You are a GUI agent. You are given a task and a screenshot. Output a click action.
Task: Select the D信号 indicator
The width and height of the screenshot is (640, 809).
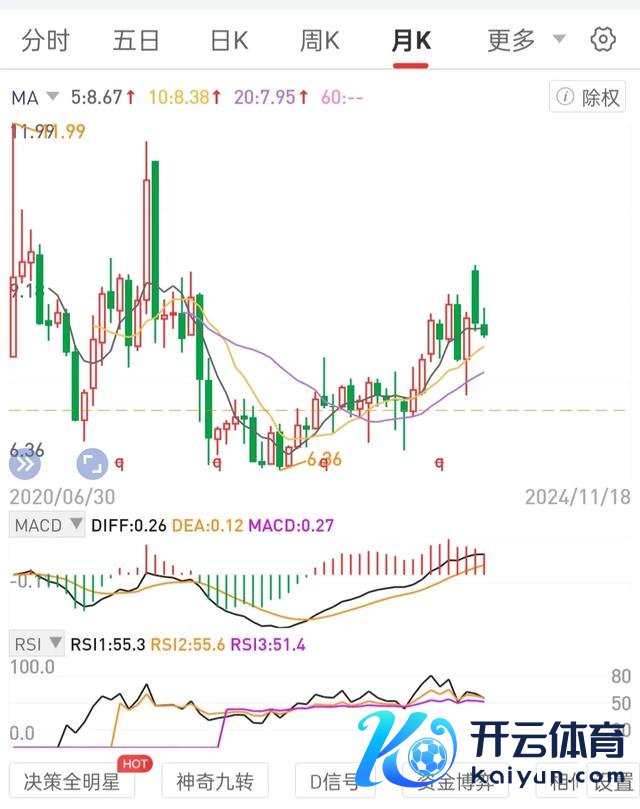(334, 781)
